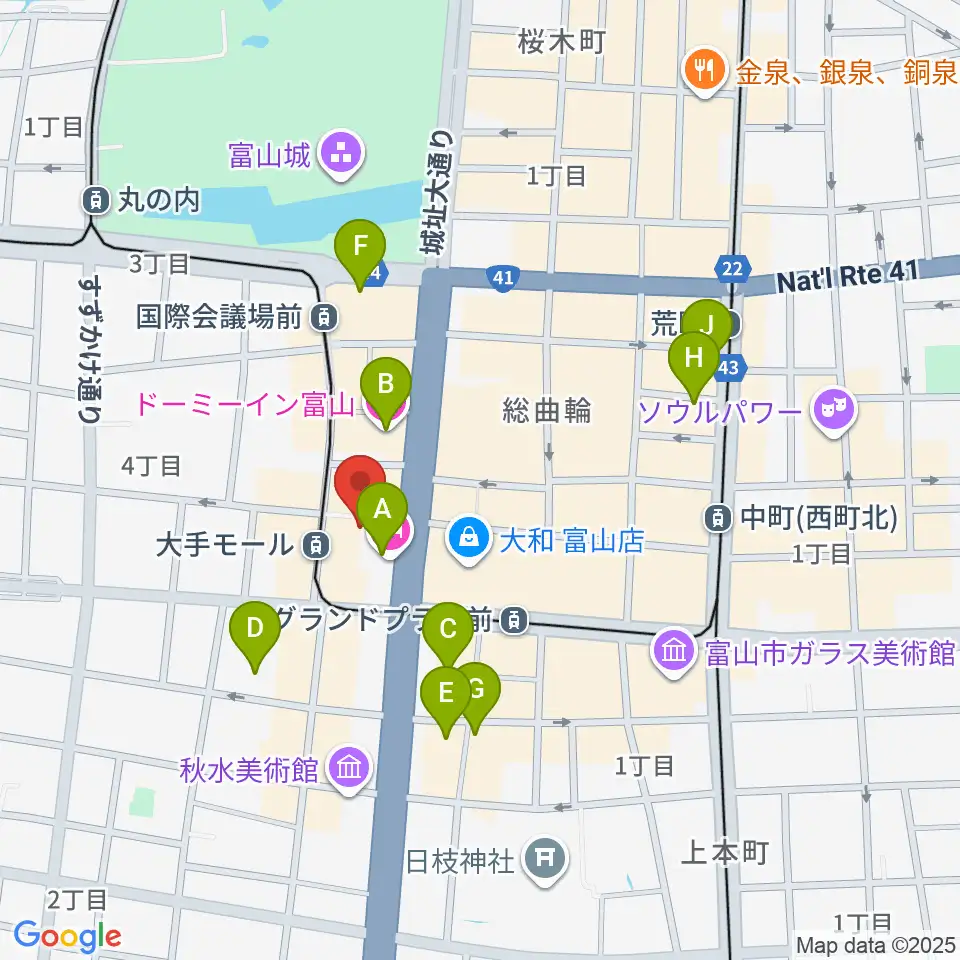Open the 秋水美術館 museum pin
The image size is (960, 960).
click(x=349, y=769)
